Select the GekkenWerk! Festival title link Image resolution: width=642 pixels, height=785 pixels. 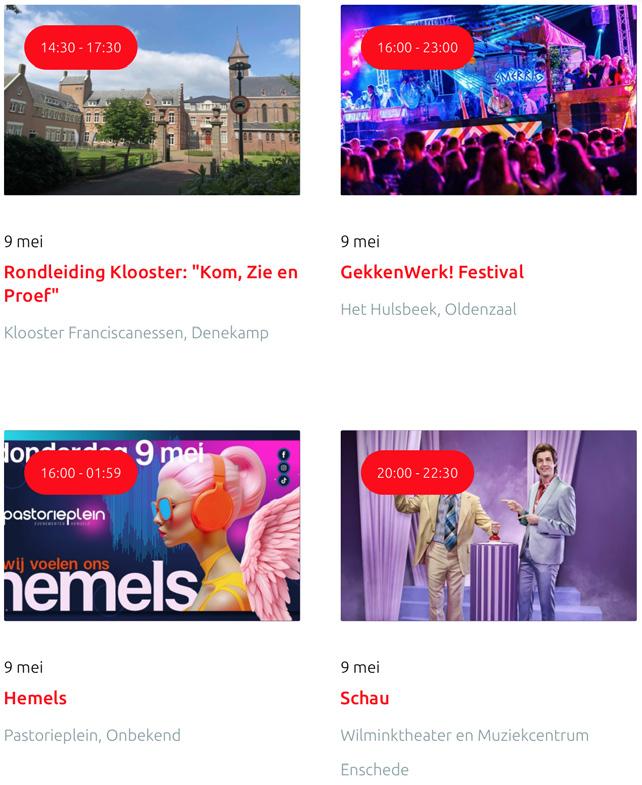click(432, 272)
